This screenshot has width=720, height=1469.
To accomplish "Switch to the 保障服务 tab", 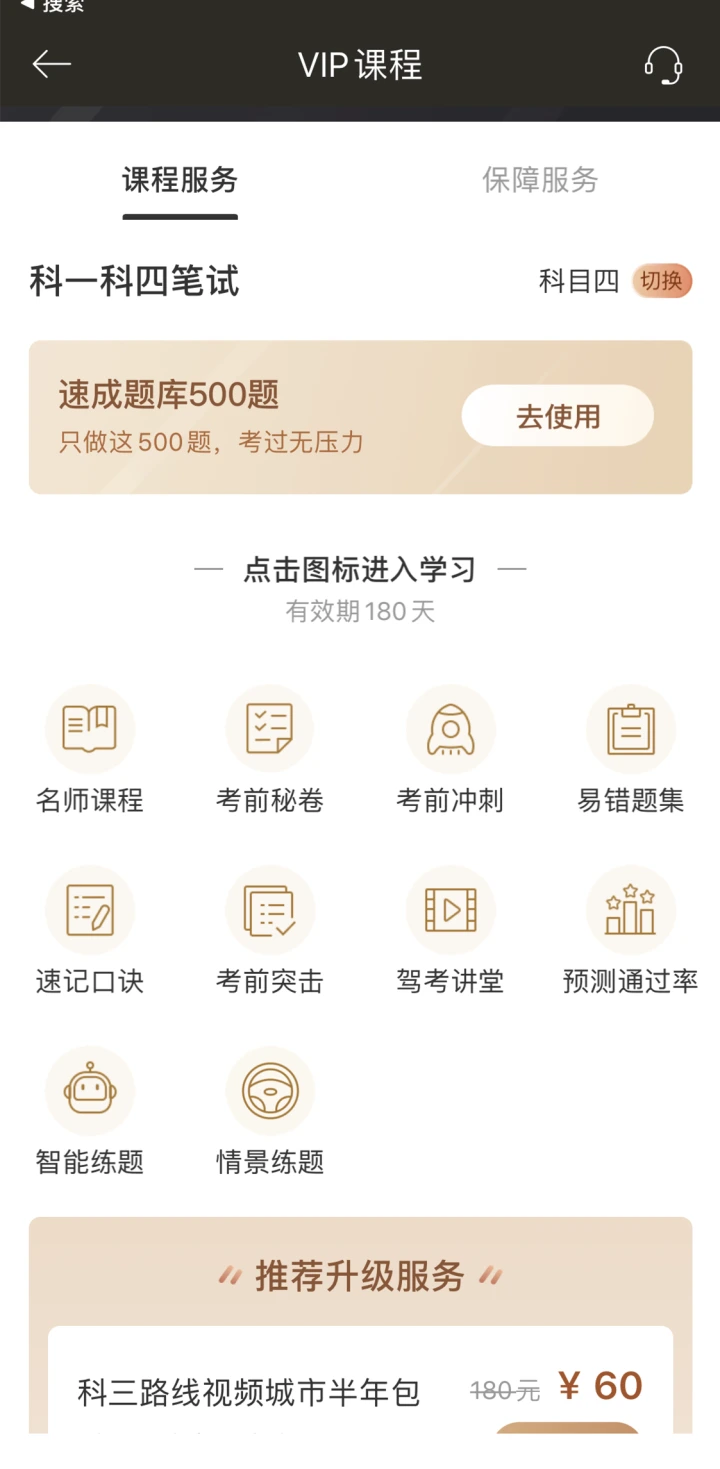I will tap(540, 180).
